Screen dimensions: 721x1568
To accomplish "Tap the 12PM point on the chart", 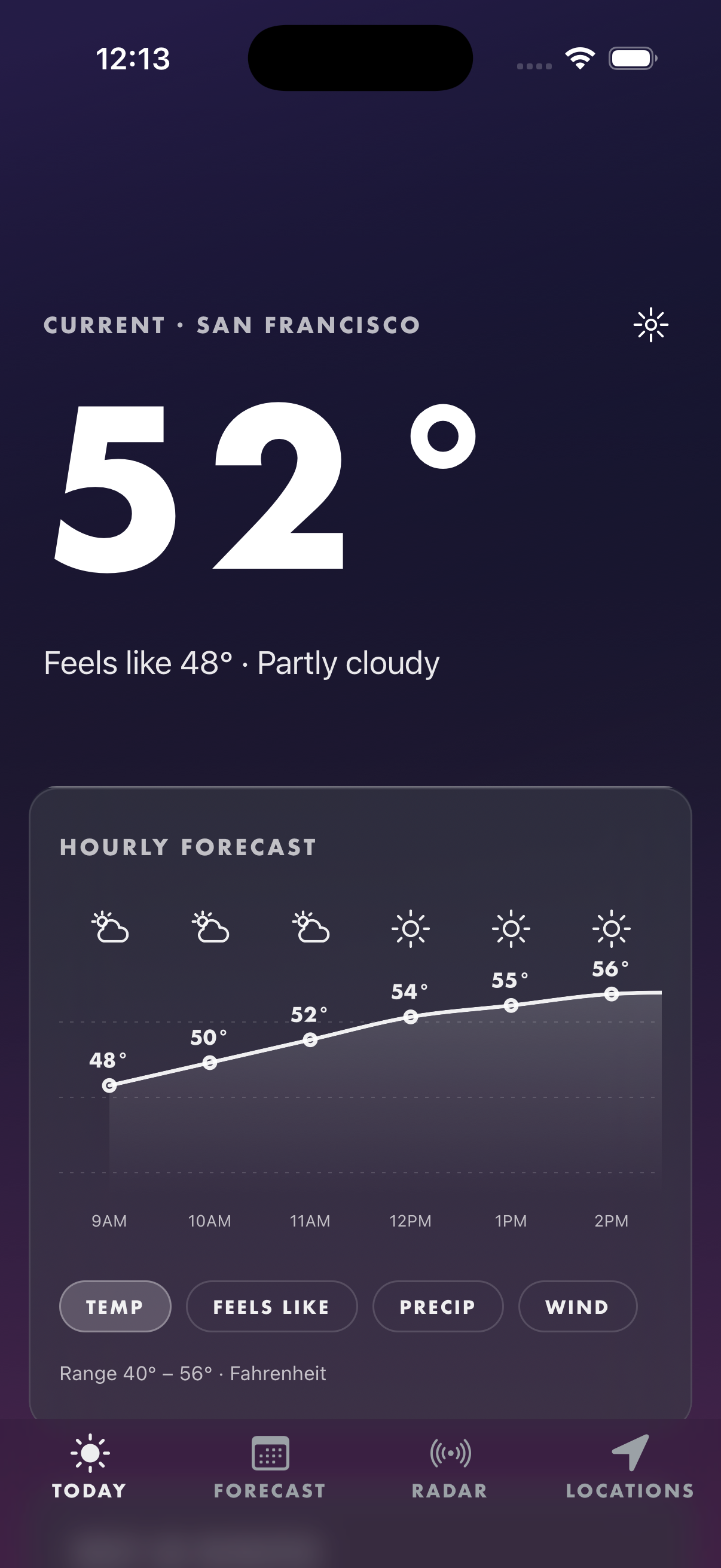I will coord(411,1017).
